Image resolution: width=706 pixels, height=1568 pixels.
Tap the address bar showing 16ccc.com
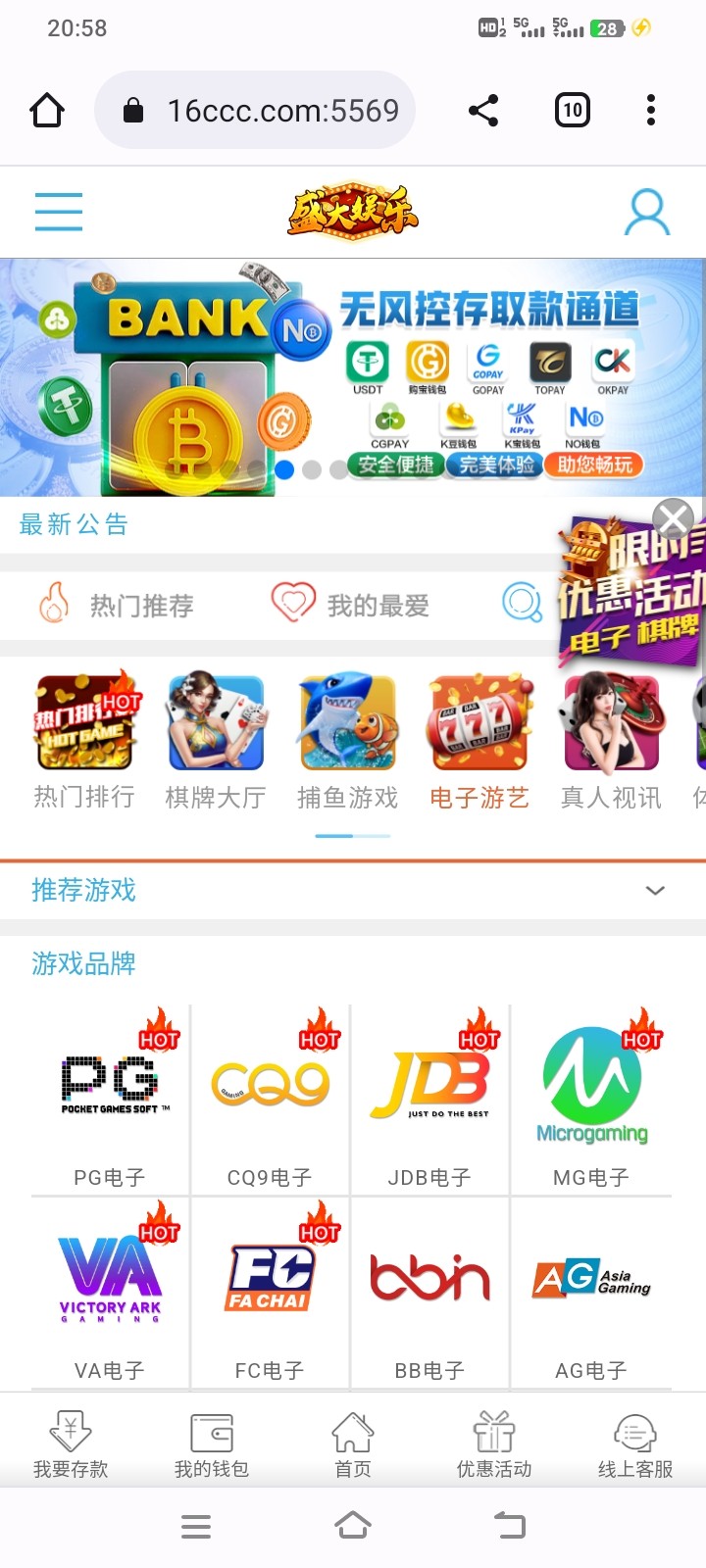click(255, 110)
